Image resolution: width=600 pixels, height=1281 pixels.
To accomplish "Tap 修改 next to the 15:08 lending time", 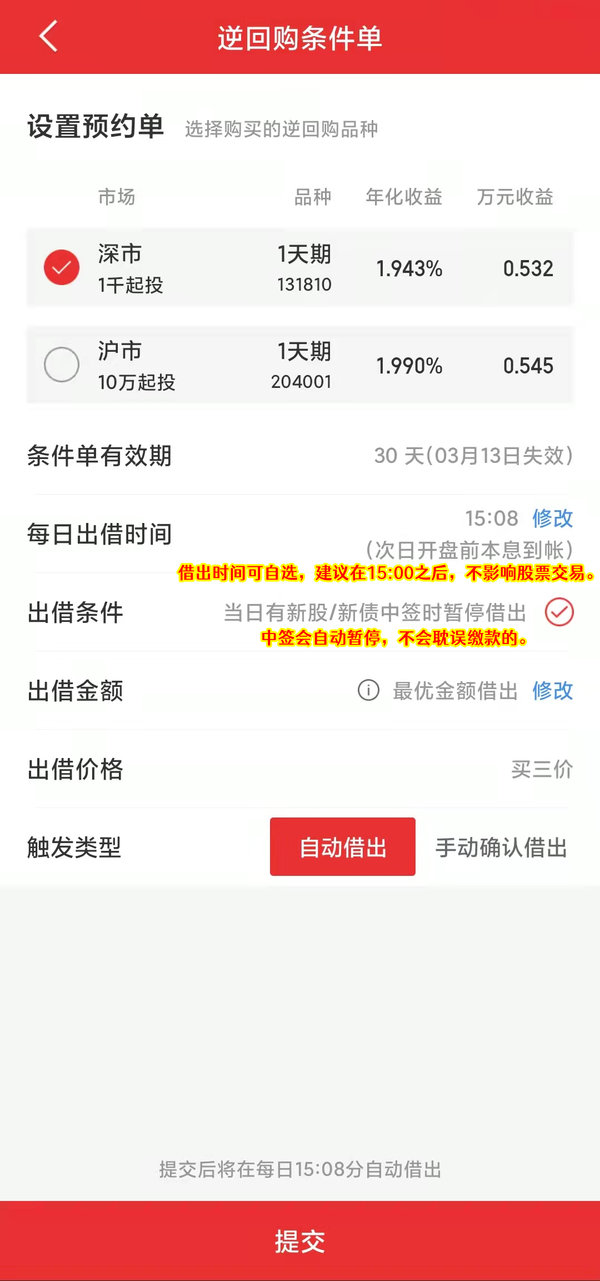I will (552, 518).
